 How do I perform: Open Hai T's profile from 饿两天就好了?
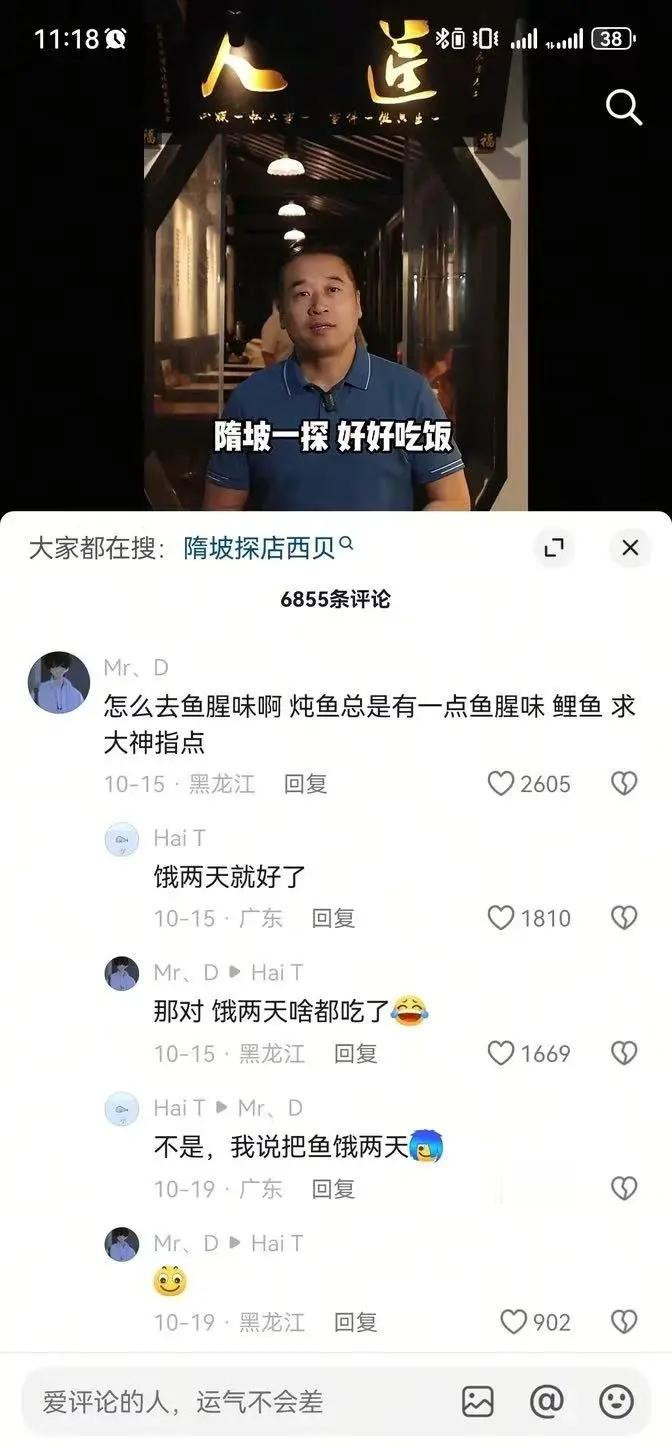coord(122,839)
